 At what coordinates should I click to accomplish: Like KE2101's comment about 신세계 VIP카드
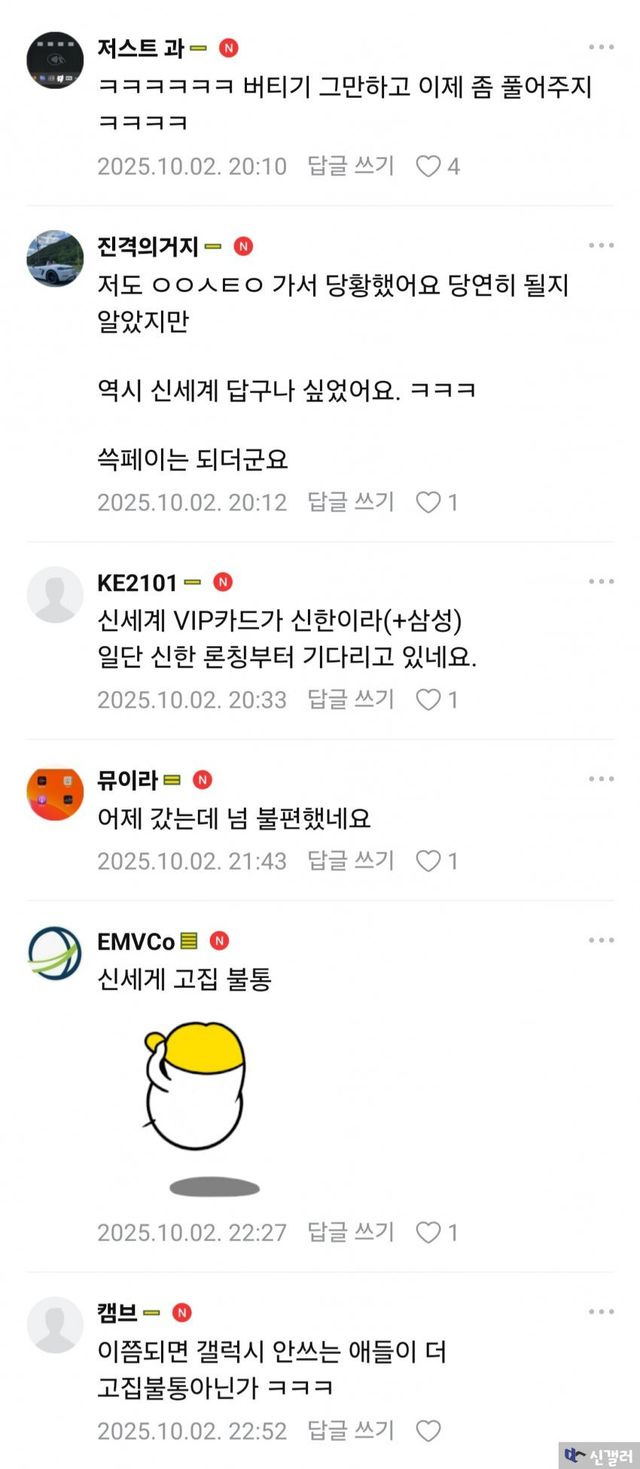pos(429,699)
